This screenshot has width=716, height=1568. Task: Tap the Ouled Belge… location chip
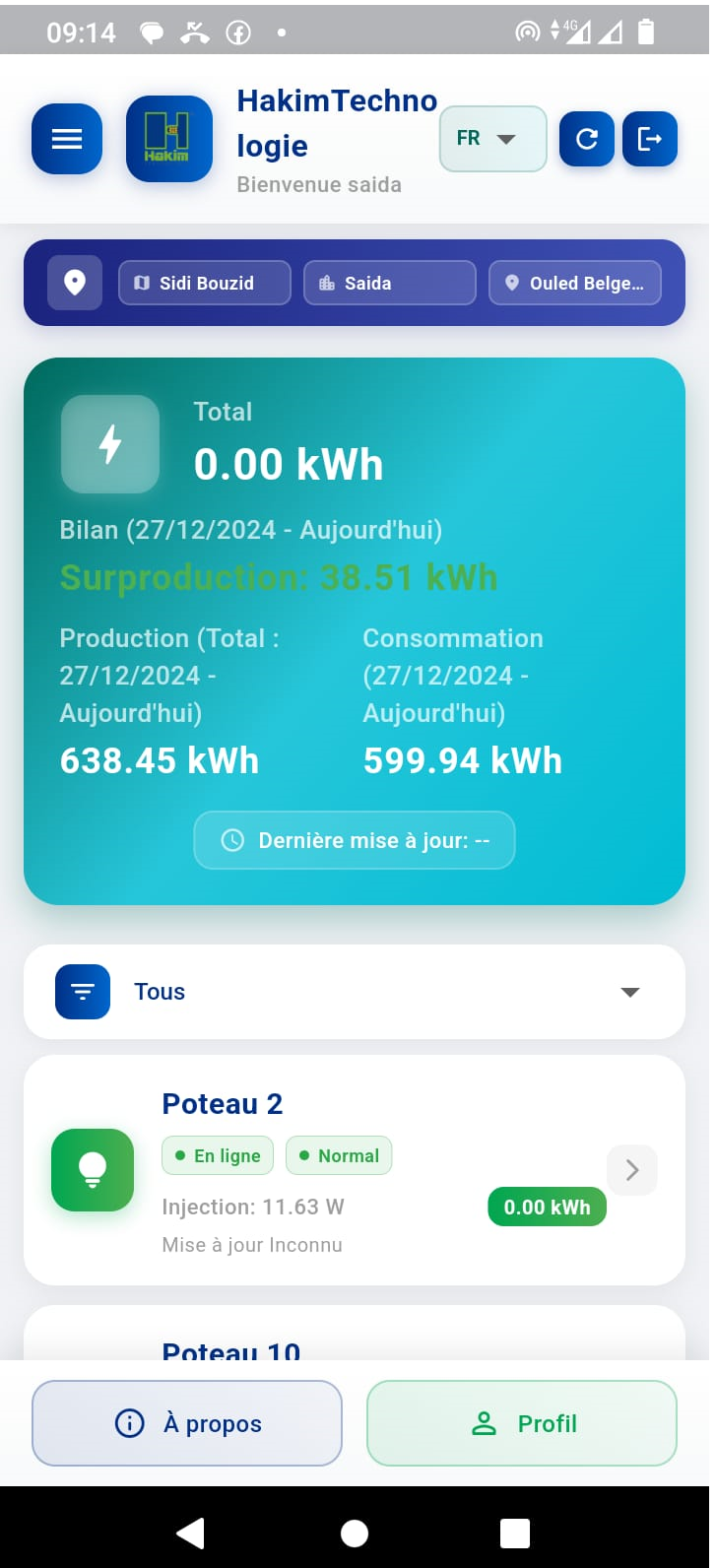(574, 283)
